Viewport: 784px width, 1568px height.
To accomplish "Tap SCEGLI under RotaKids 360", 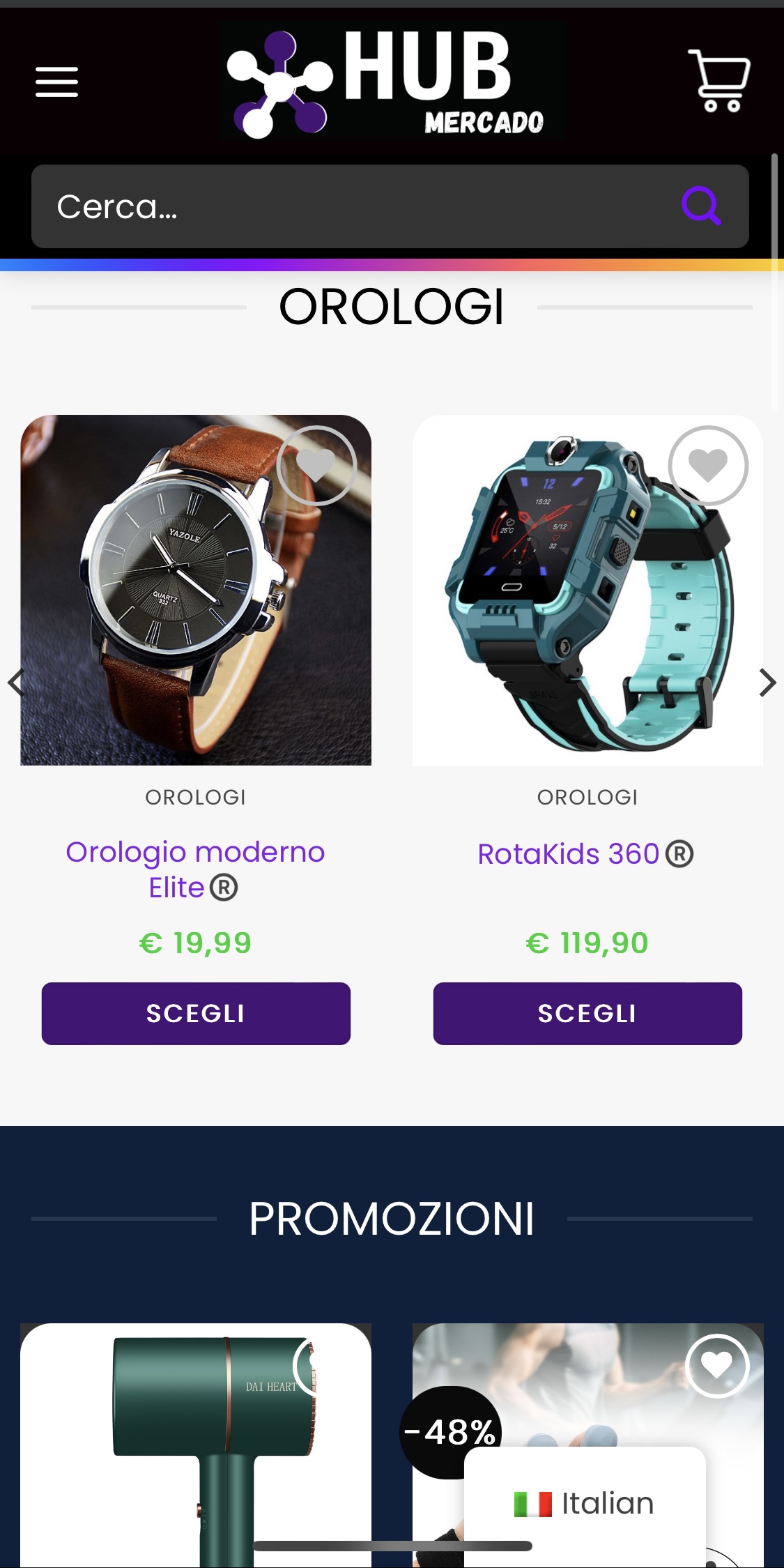I will [x=587, y=1013].
